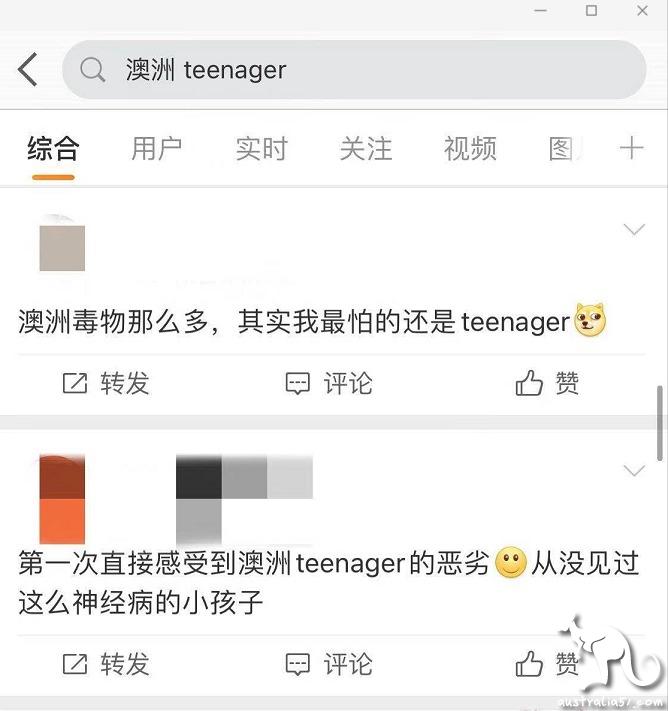This screenshot has width=668, height=711.
Task: Switch to the 用户 tab
Action: (x=157, y=150)
